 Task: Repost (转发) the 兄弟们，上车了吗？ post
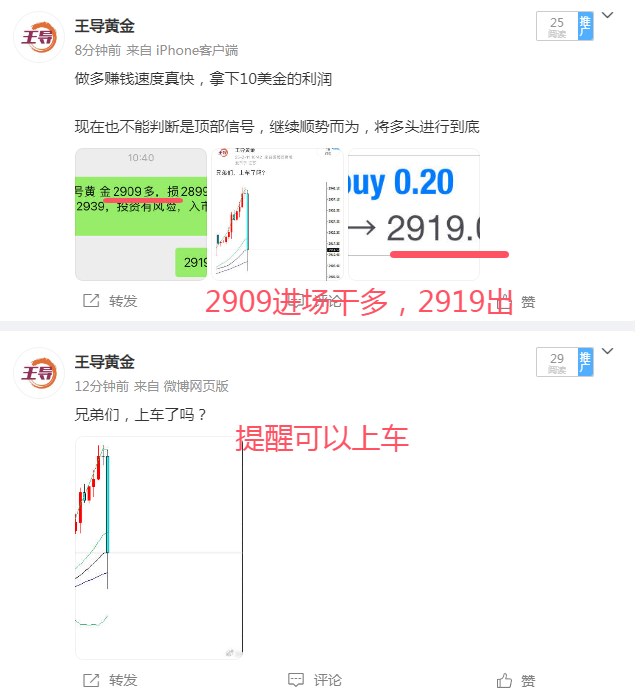point(111,680)
